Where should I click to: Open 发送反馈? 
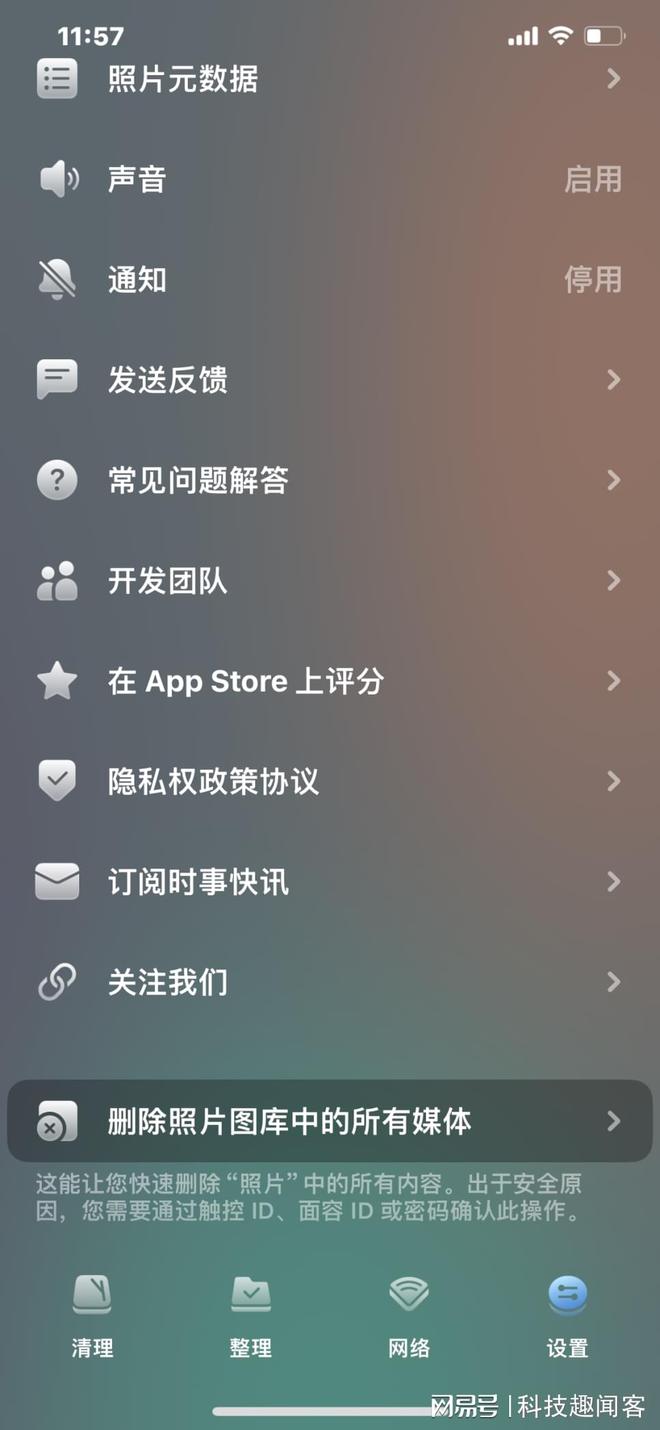[330, 380]
